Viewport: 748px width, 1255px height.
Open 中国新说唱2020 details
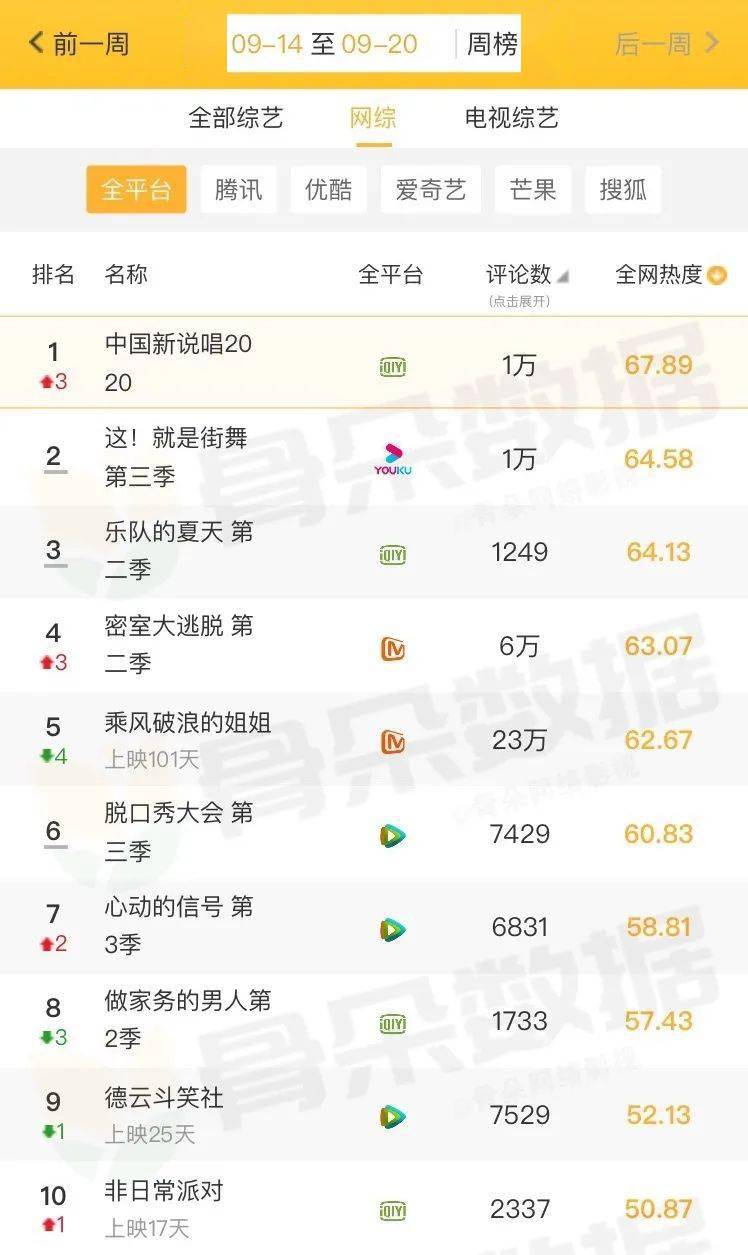pyautogui.click(x=178, y=362)
